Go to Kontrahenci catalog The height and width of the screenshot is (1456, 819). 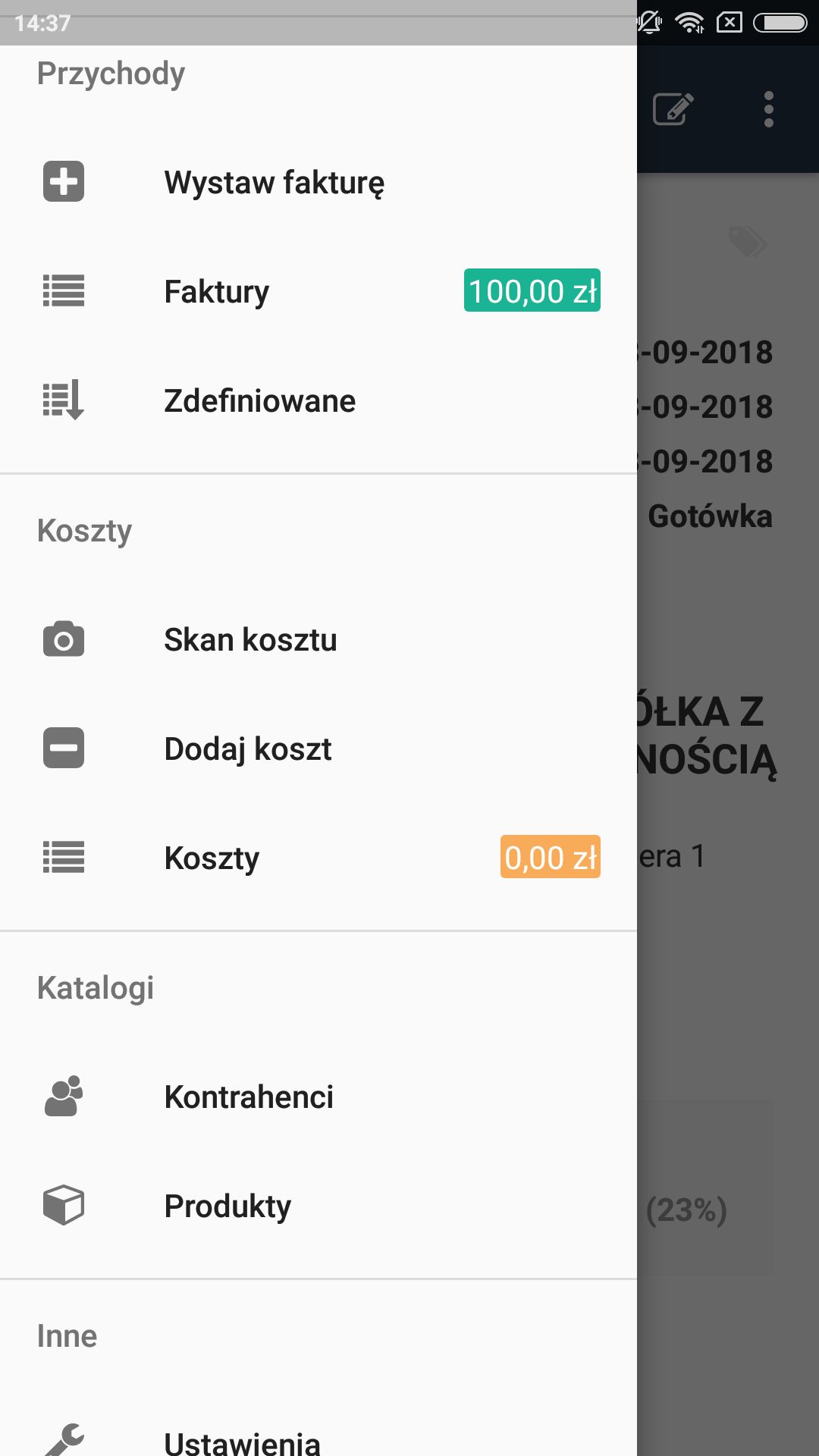pyautogui.click(x=318, y=1097)
